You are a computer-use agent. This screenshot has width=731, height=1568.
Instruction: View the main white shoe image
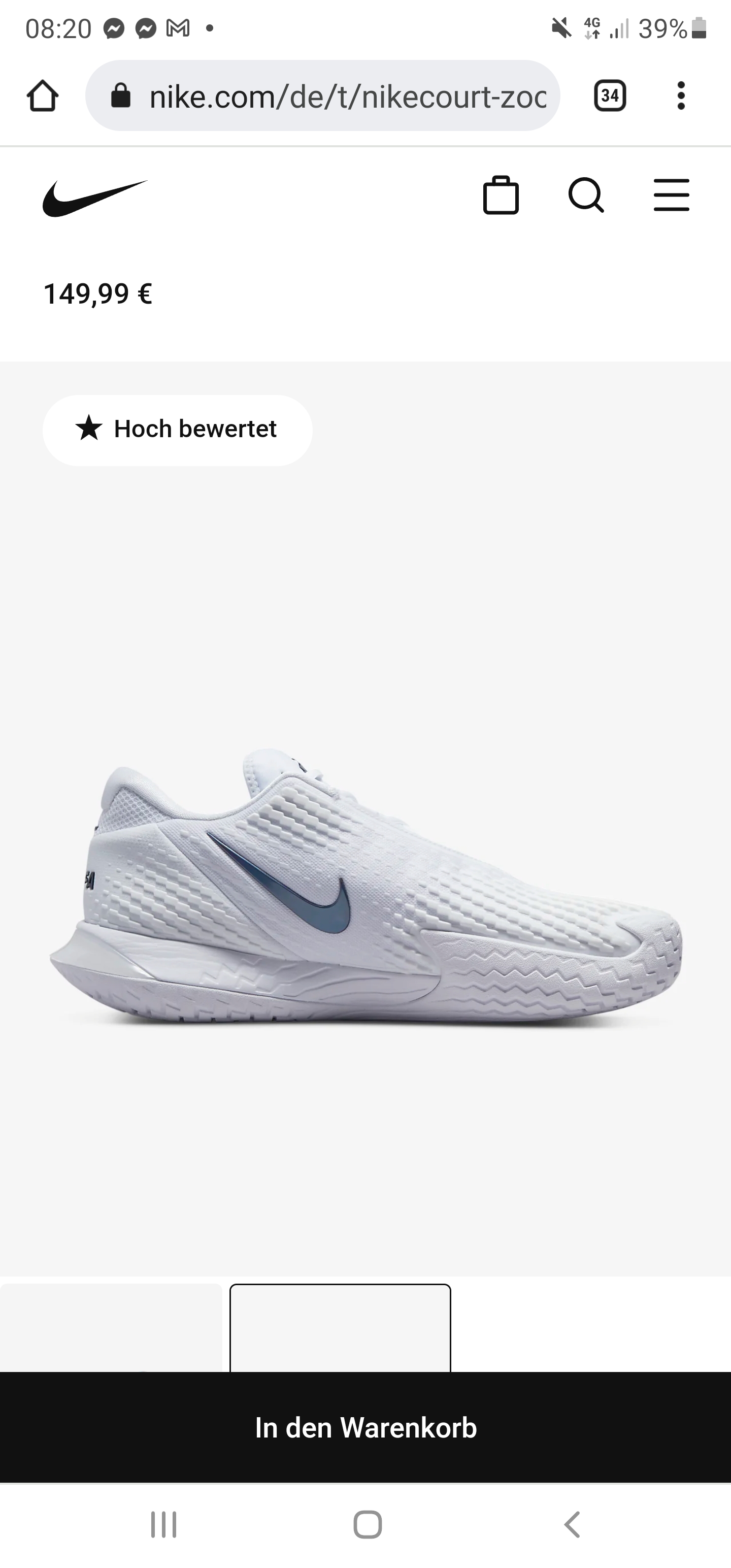[x=365, y=889]
